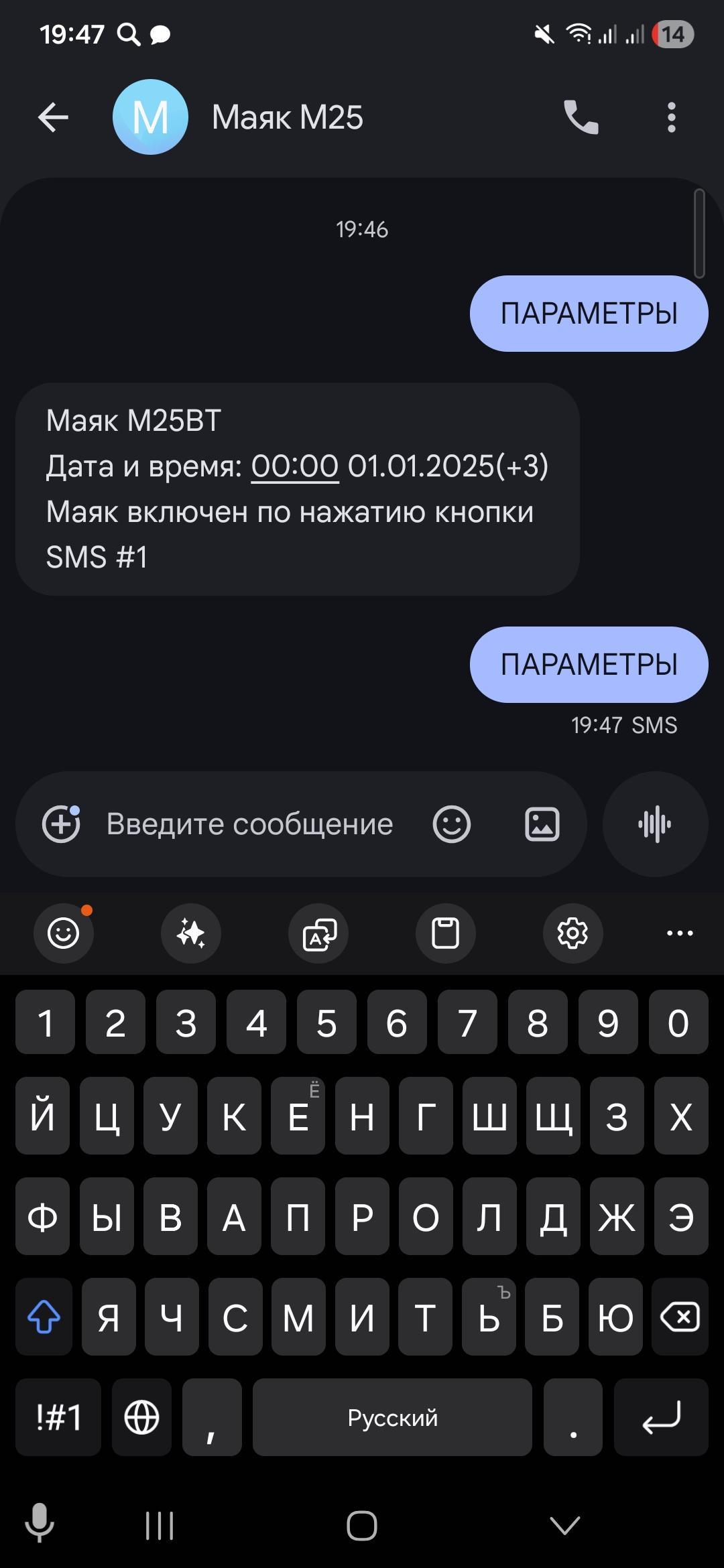Open keyboard emoji and stickers panel
724x1568 pixels.
(64, 933)
